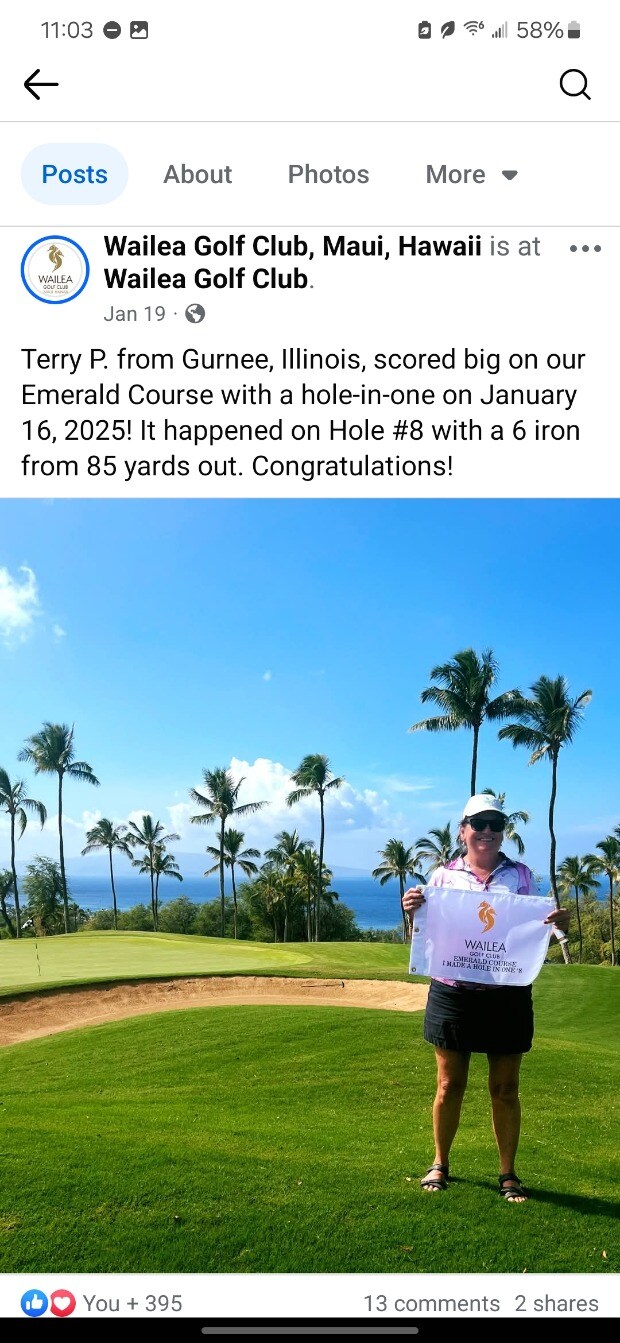Open Wailea Golf Club profile picture

(x=55, y=270)
